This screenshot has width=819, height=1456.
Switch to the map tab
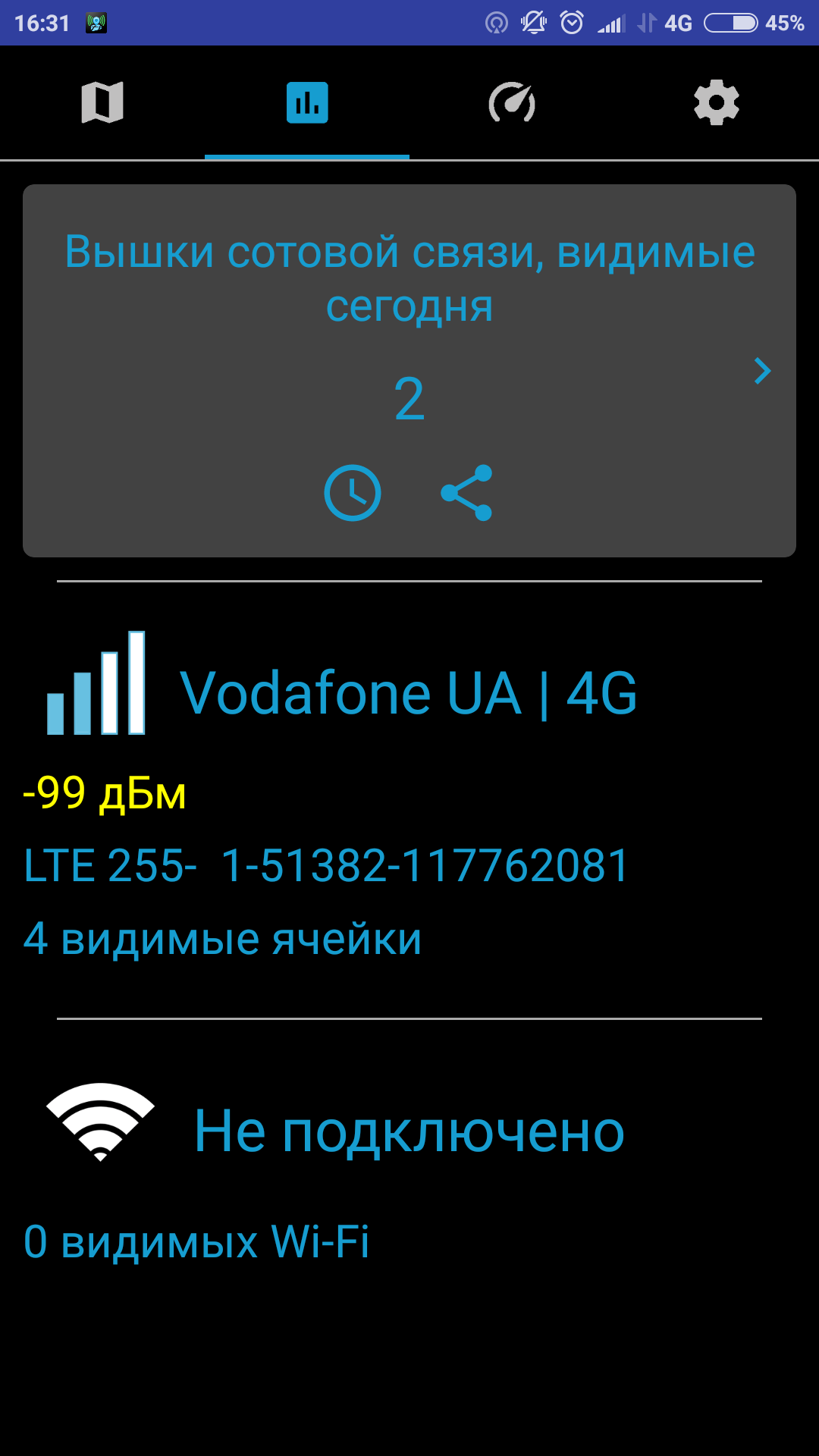[102, 102]
